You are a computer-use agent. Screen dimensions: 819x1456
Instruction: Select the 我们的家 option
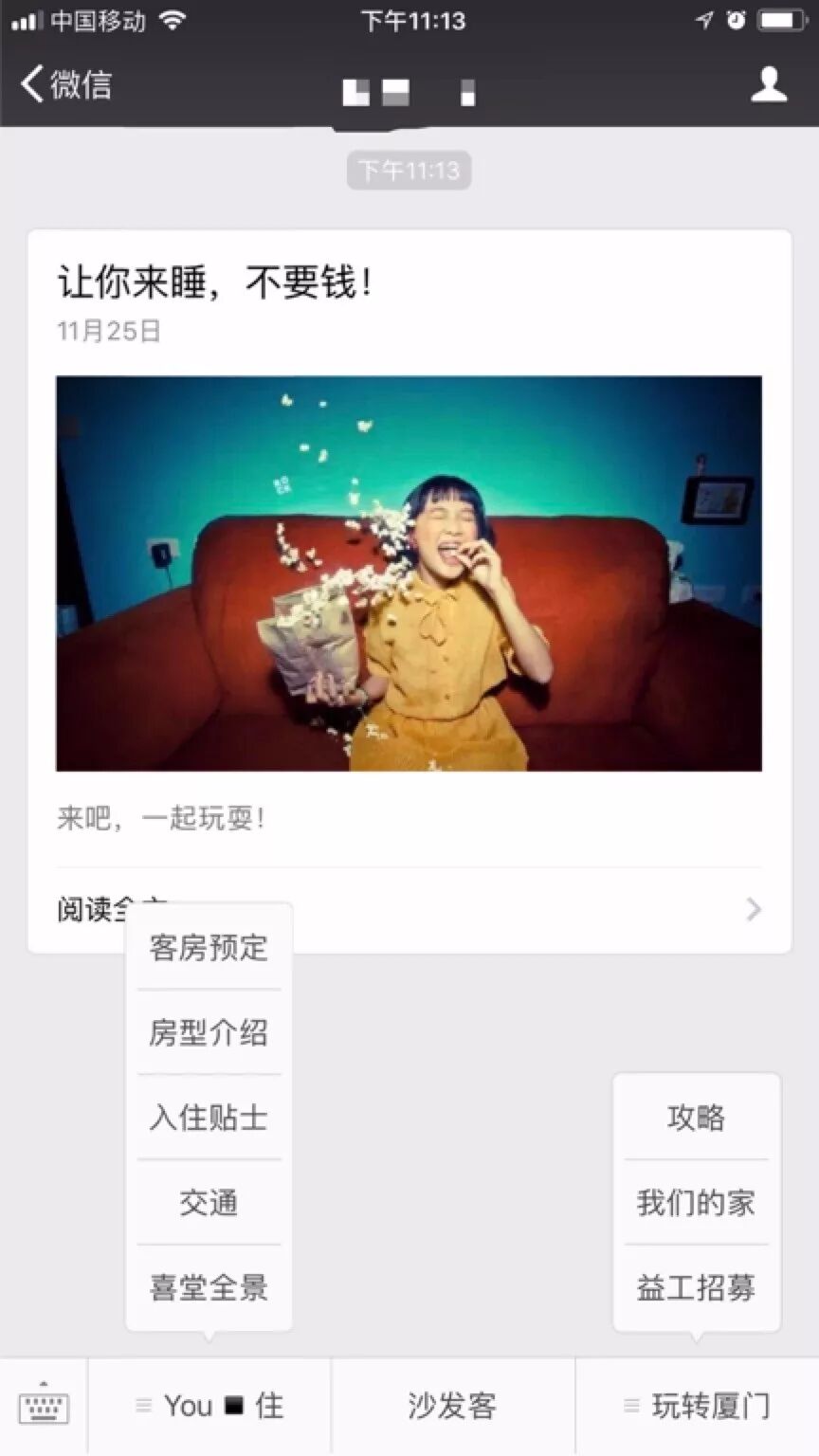[696, 1203]
